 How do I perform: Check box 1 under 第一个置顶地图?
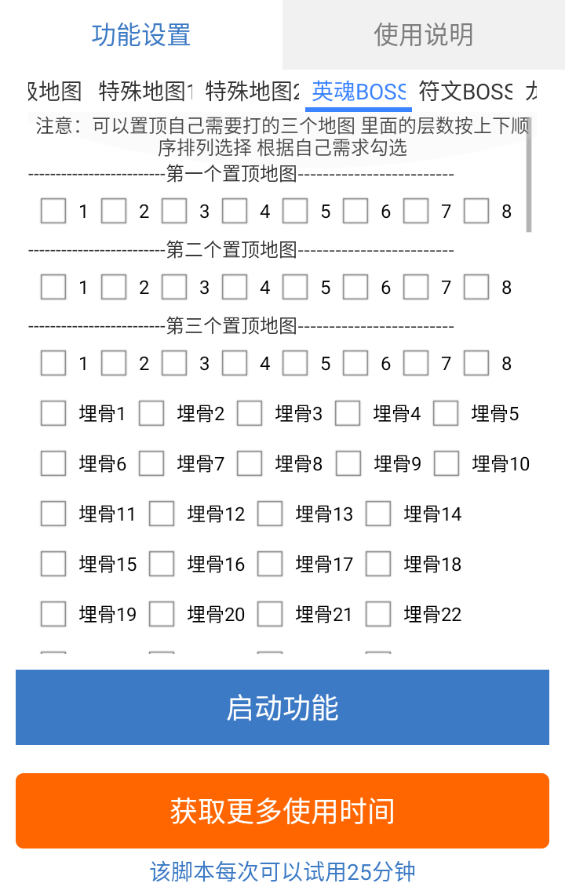(x=53, y=211)
